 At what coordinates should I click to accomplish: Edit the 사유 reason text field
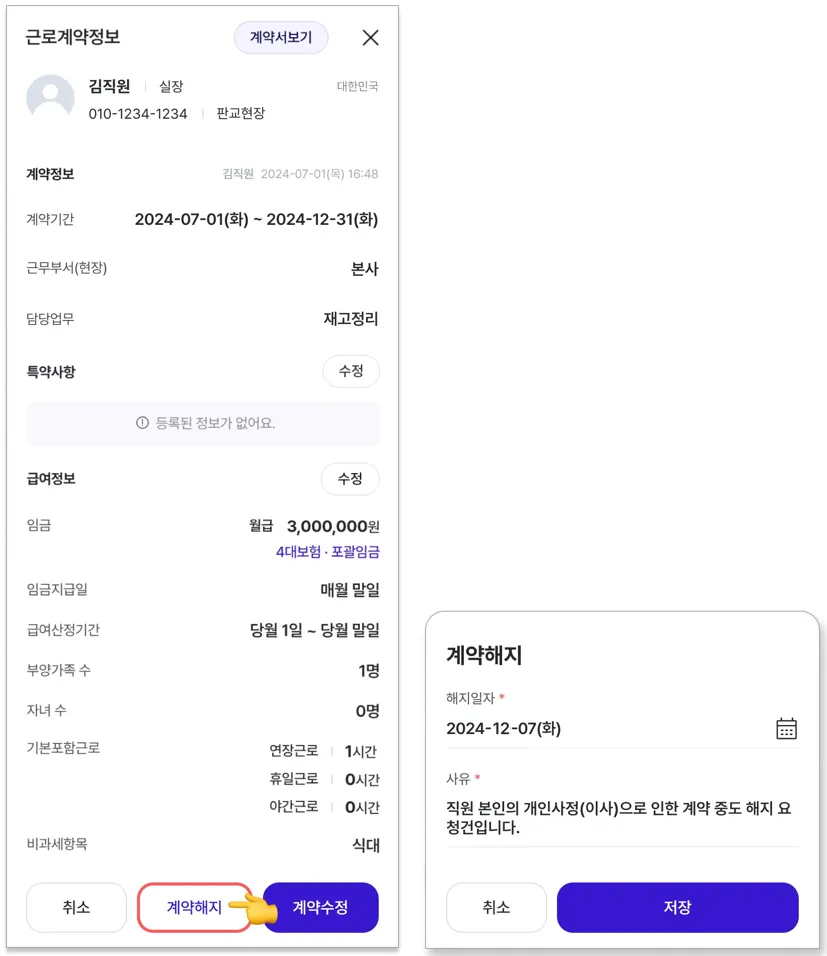(x=620, y=818)
